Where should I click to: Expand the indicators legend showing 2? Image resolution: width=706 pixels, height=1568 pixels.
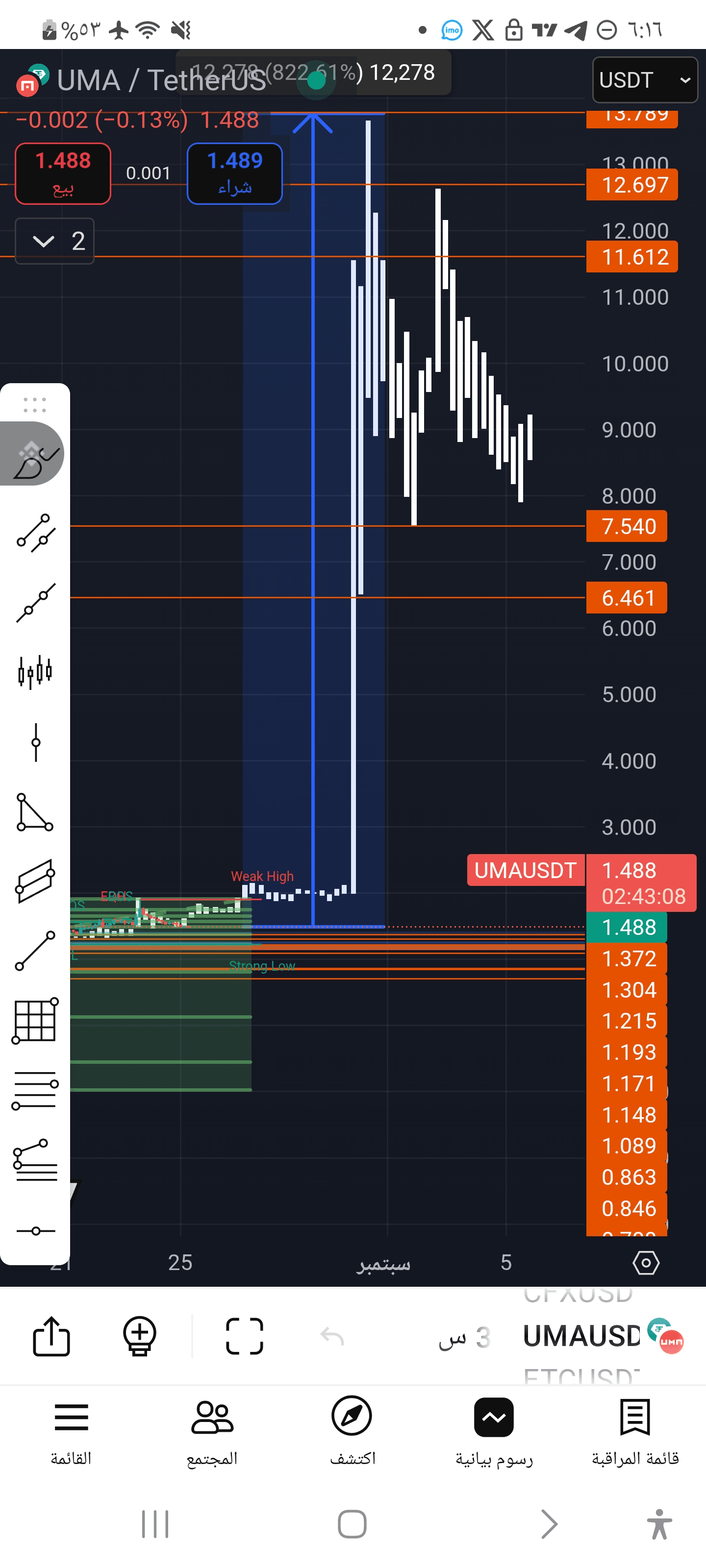click(x=54, y=241)
